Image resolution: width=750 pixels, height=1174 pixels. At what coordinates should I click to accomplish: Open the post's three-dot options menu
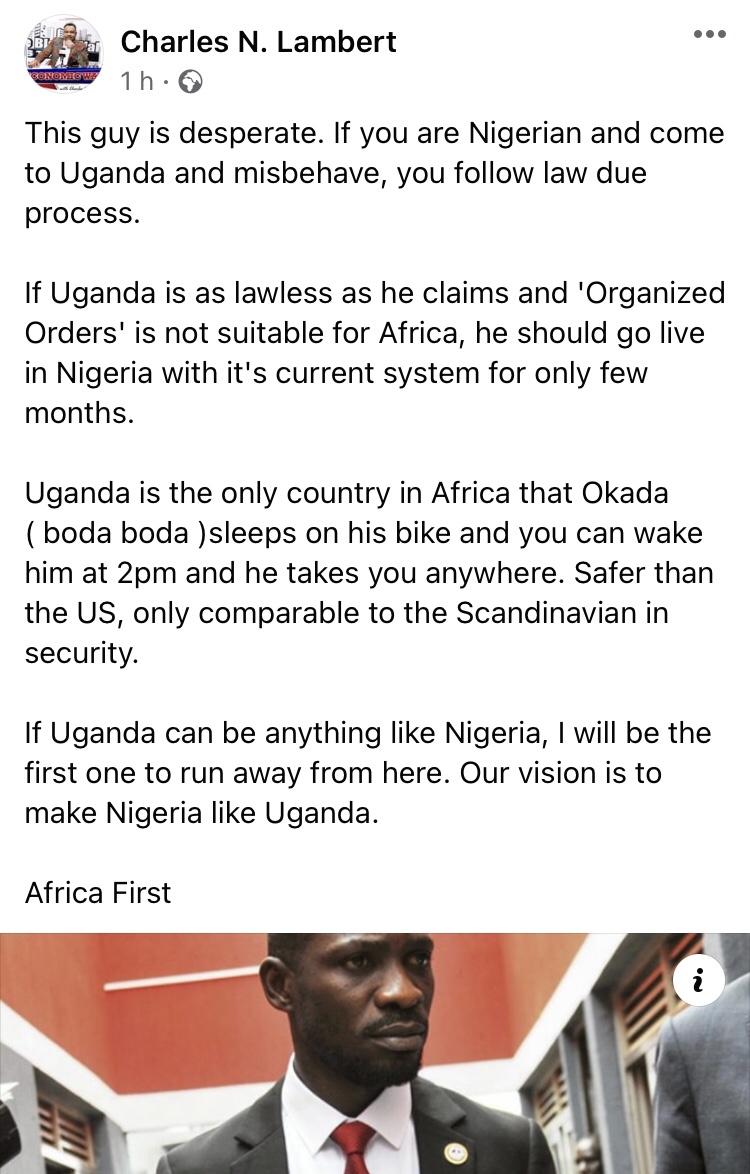click(709, 35)
